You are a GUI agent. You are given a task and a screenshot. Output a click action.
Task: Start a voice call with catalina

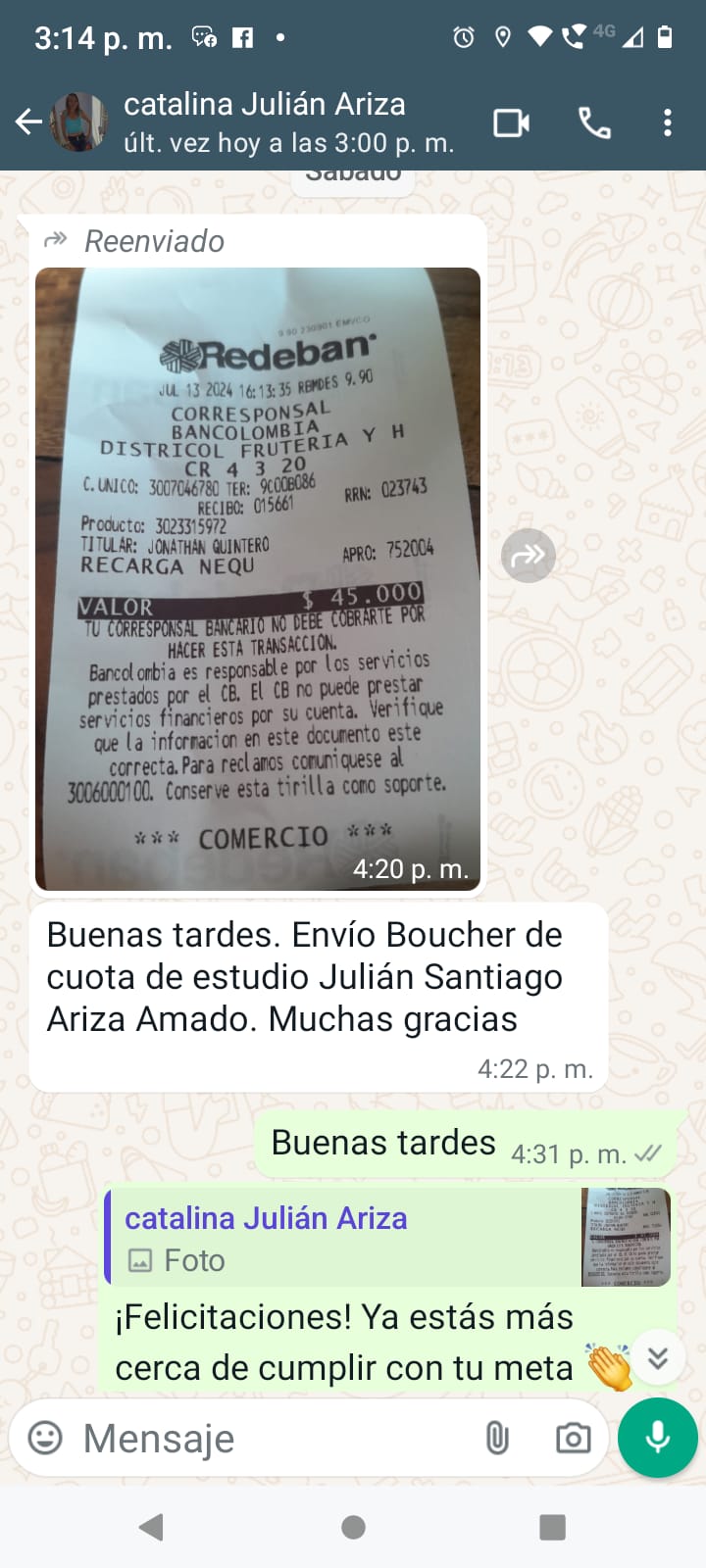(x=594, y=123)
